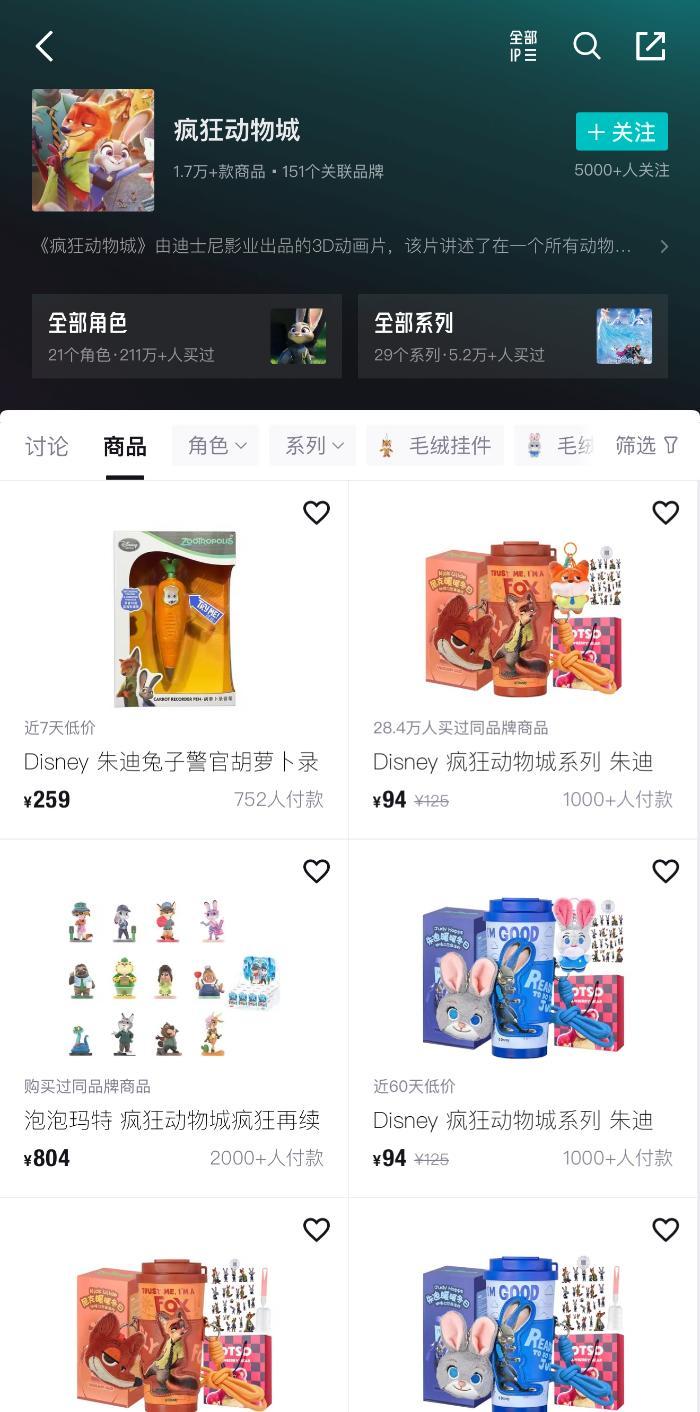
Task: Open the 筛选 filter options
Action: click(646, 446)
